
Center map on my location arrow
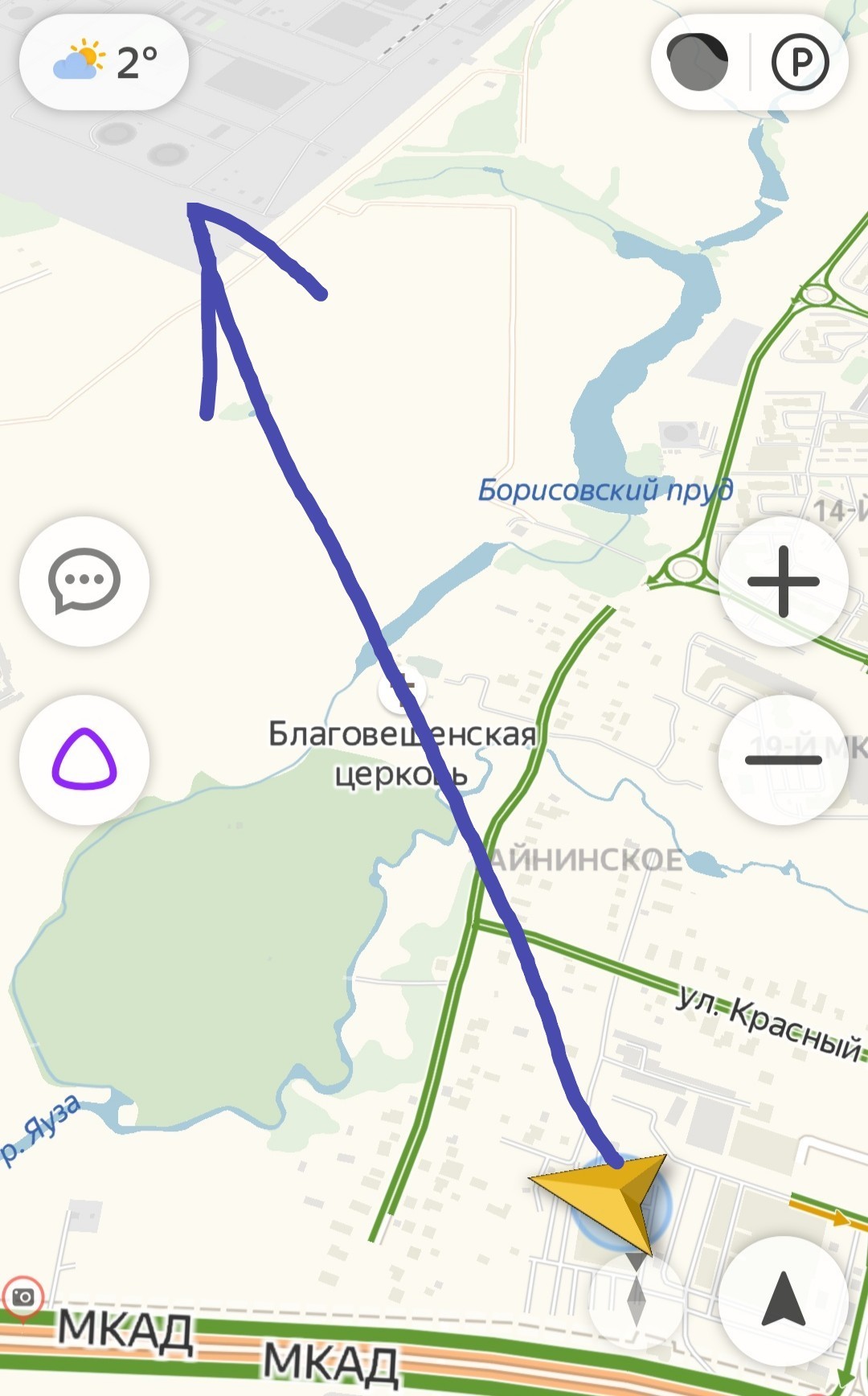coord(783,1300)
